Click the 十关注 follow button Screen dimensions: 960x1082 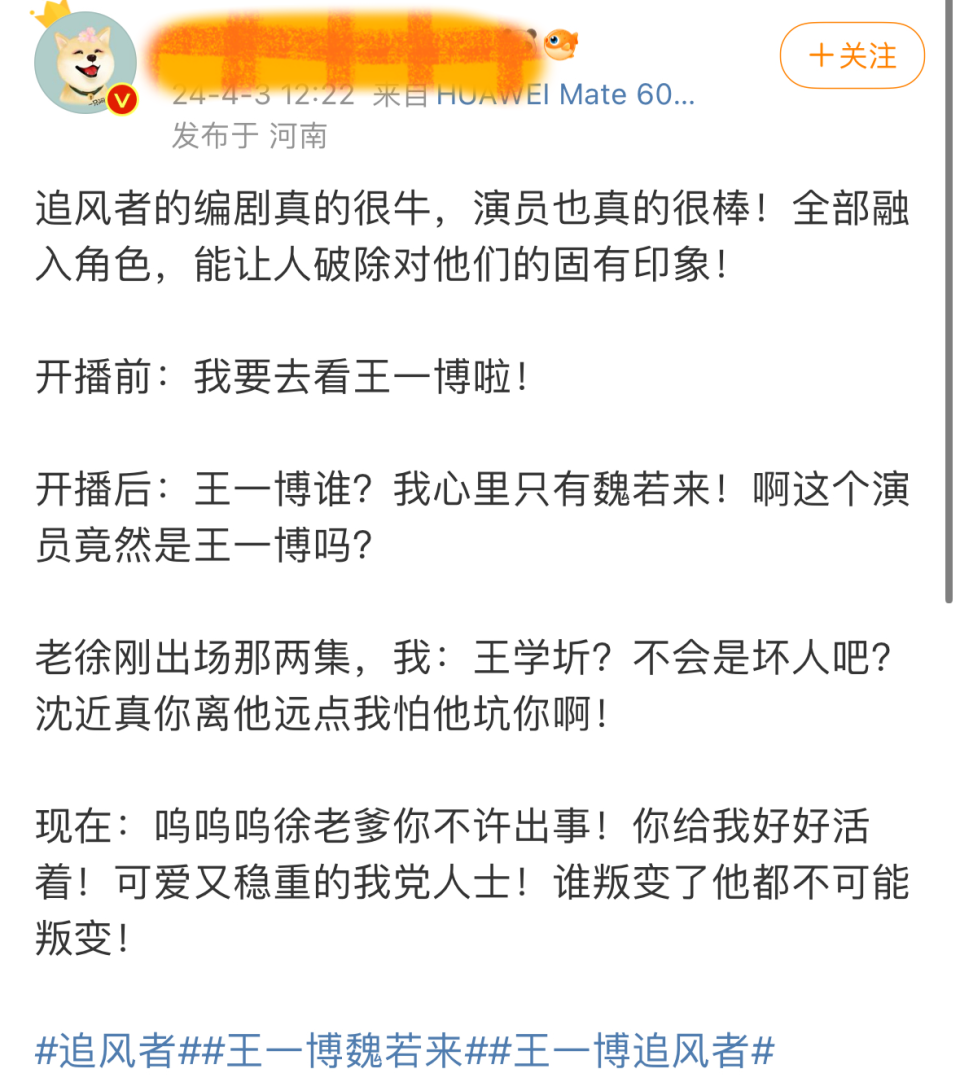pyautogui.click(x=851, y=56)
